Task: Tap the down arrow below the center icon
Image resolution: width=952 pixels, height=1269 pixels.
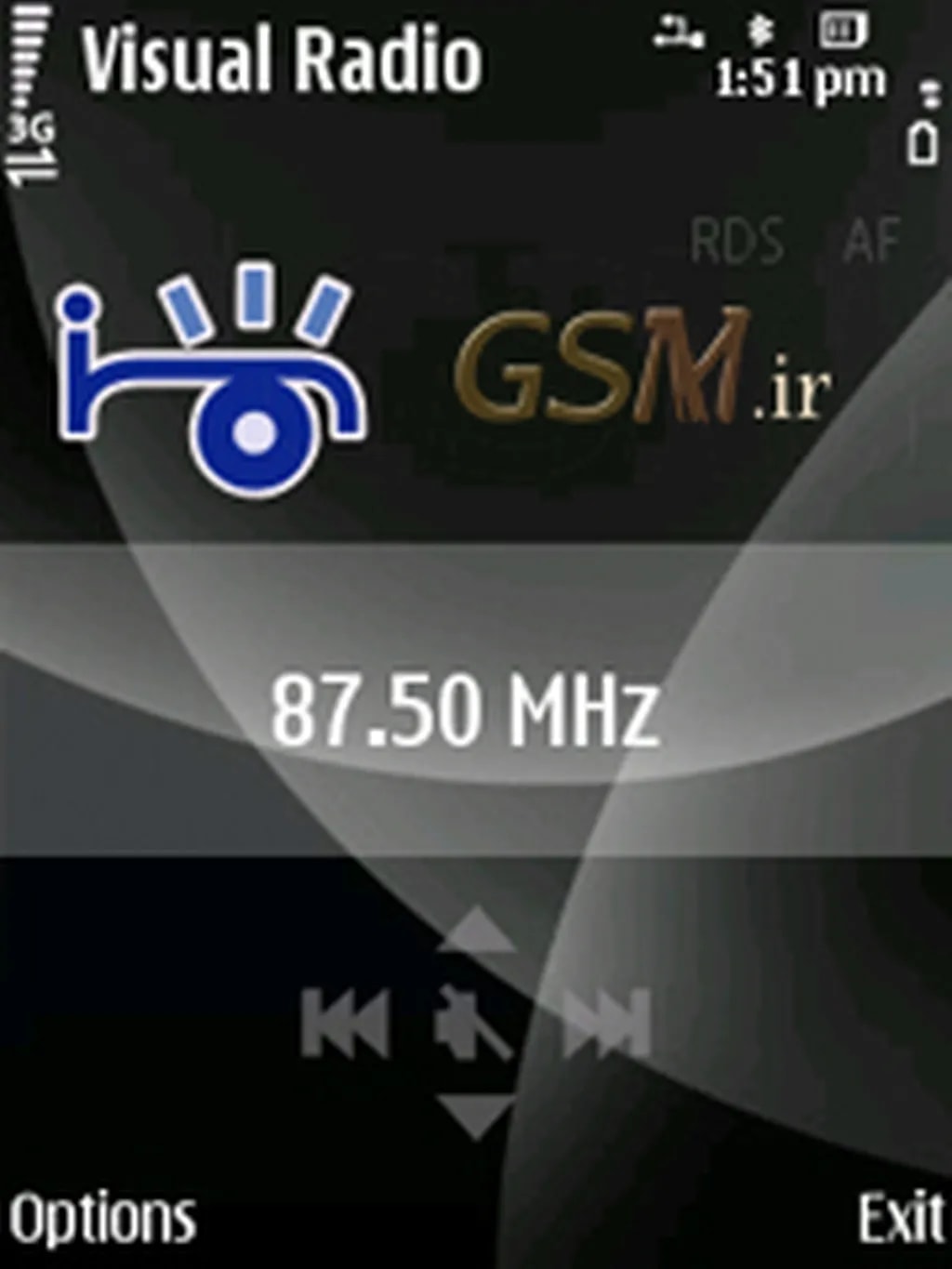Action: point(477,1114)
